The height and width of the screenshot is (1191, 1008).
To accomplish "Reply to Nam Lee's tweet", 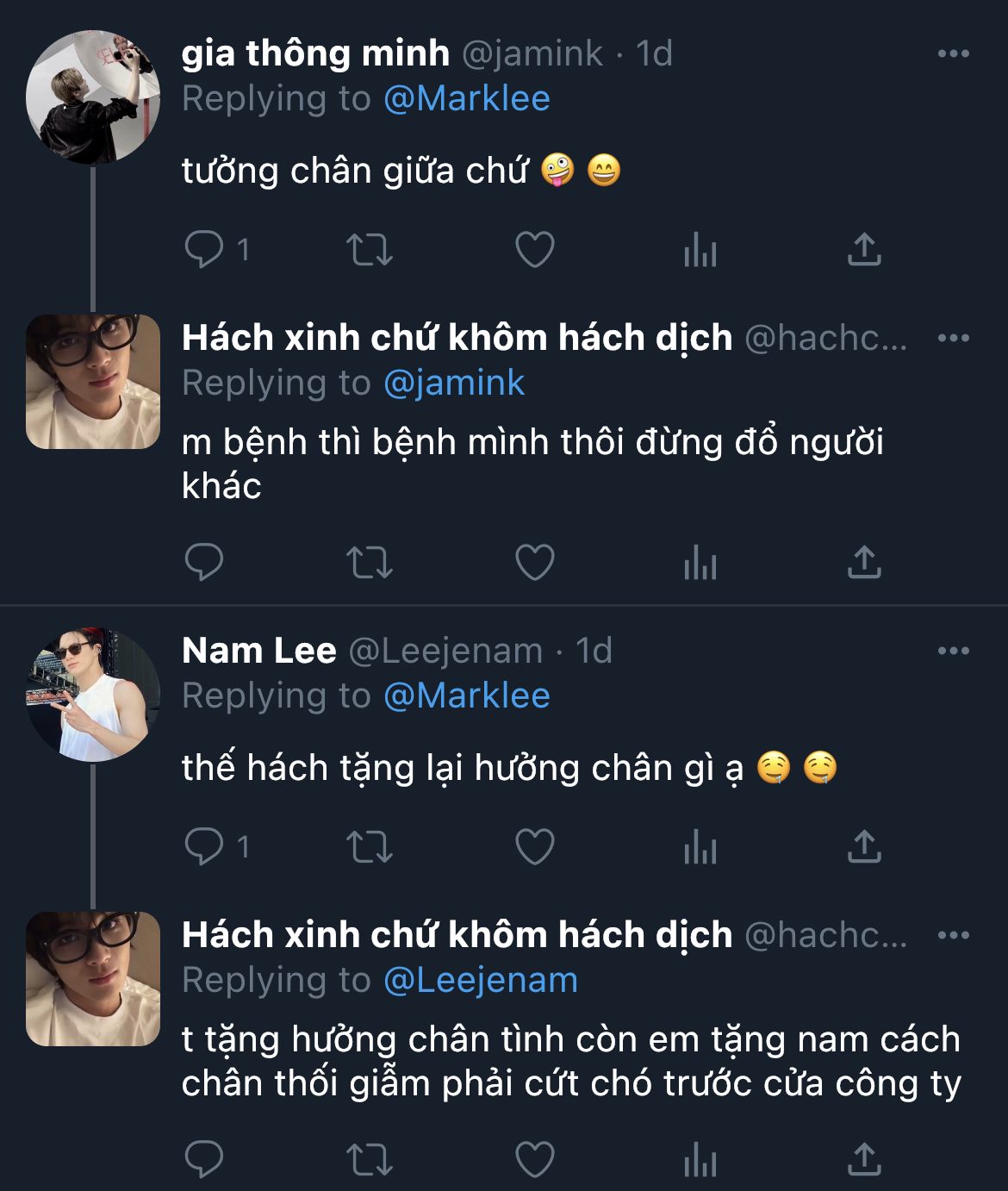I will 204,847.
